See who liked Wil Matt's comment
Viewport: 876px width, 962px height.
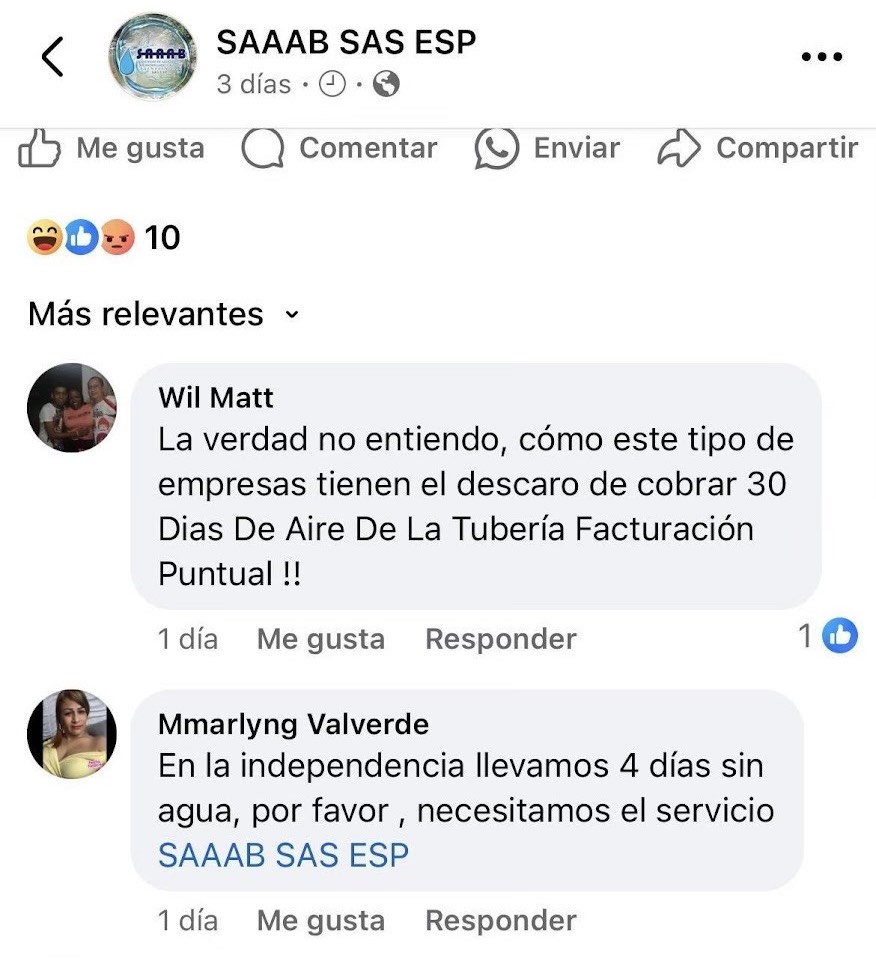[829, 635]
